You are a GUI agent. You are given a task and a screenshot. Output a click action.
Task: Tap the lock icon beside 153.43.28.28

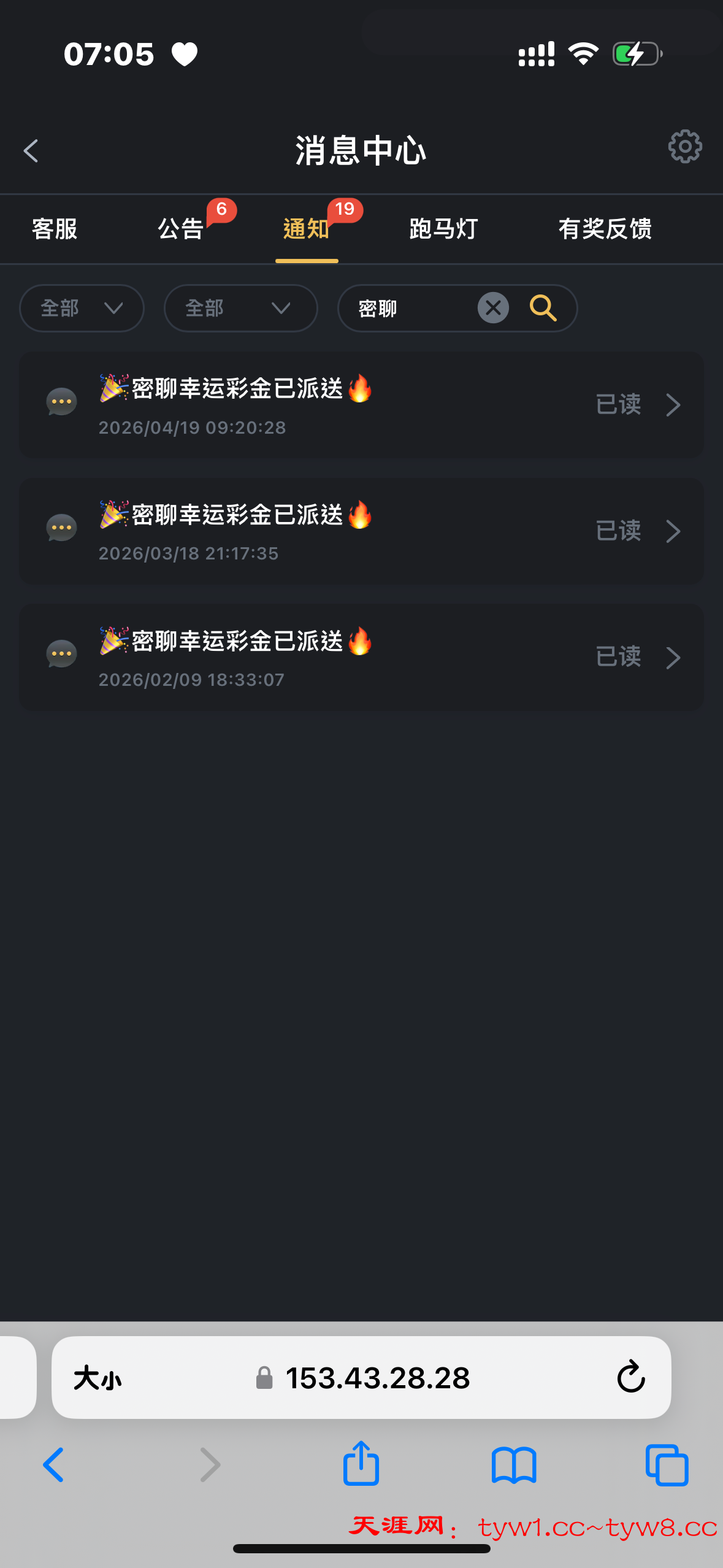(x=264, y=1377)
